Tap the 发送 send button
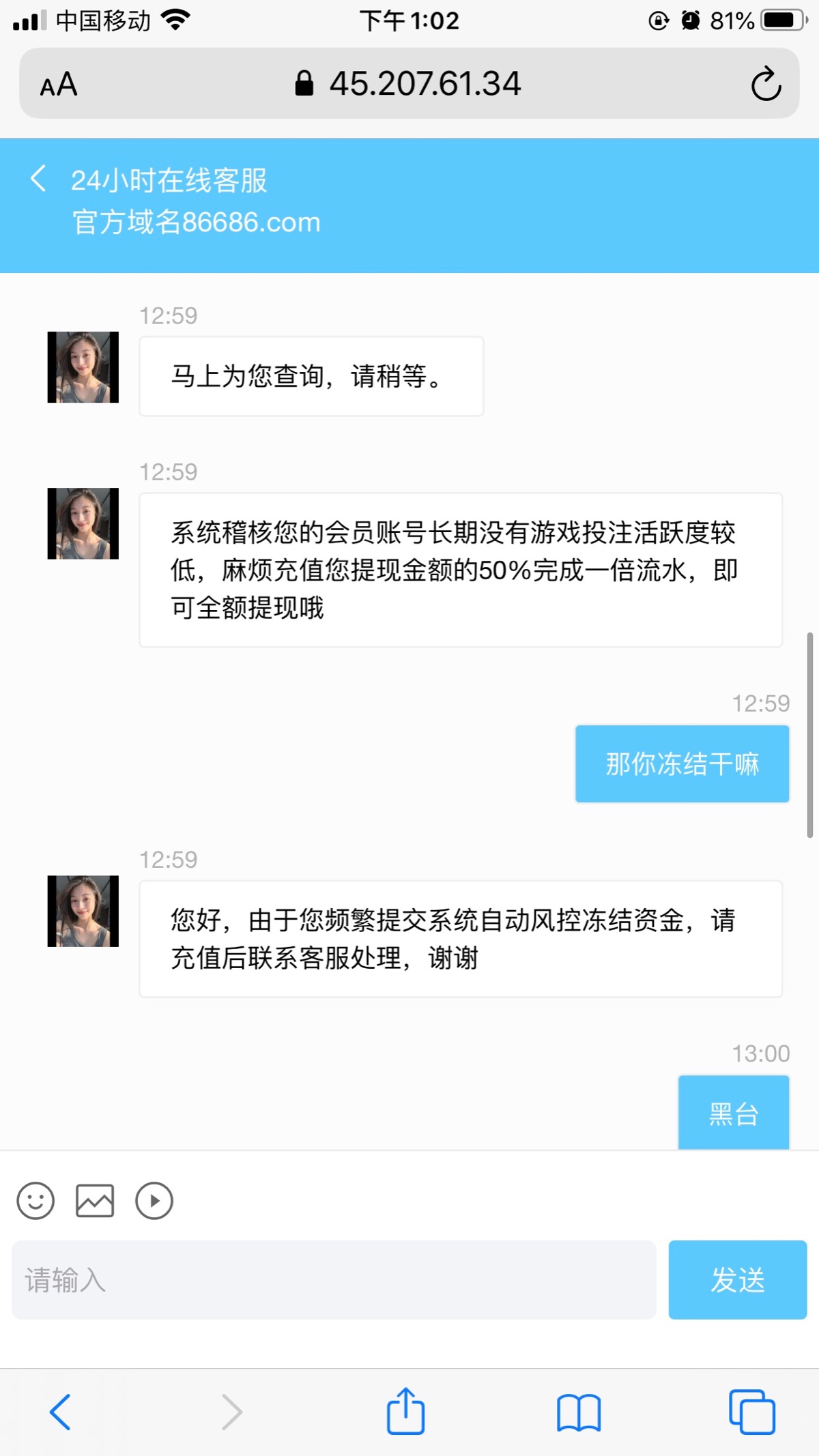This screenshot has height=1456, width=819. 737,1279
